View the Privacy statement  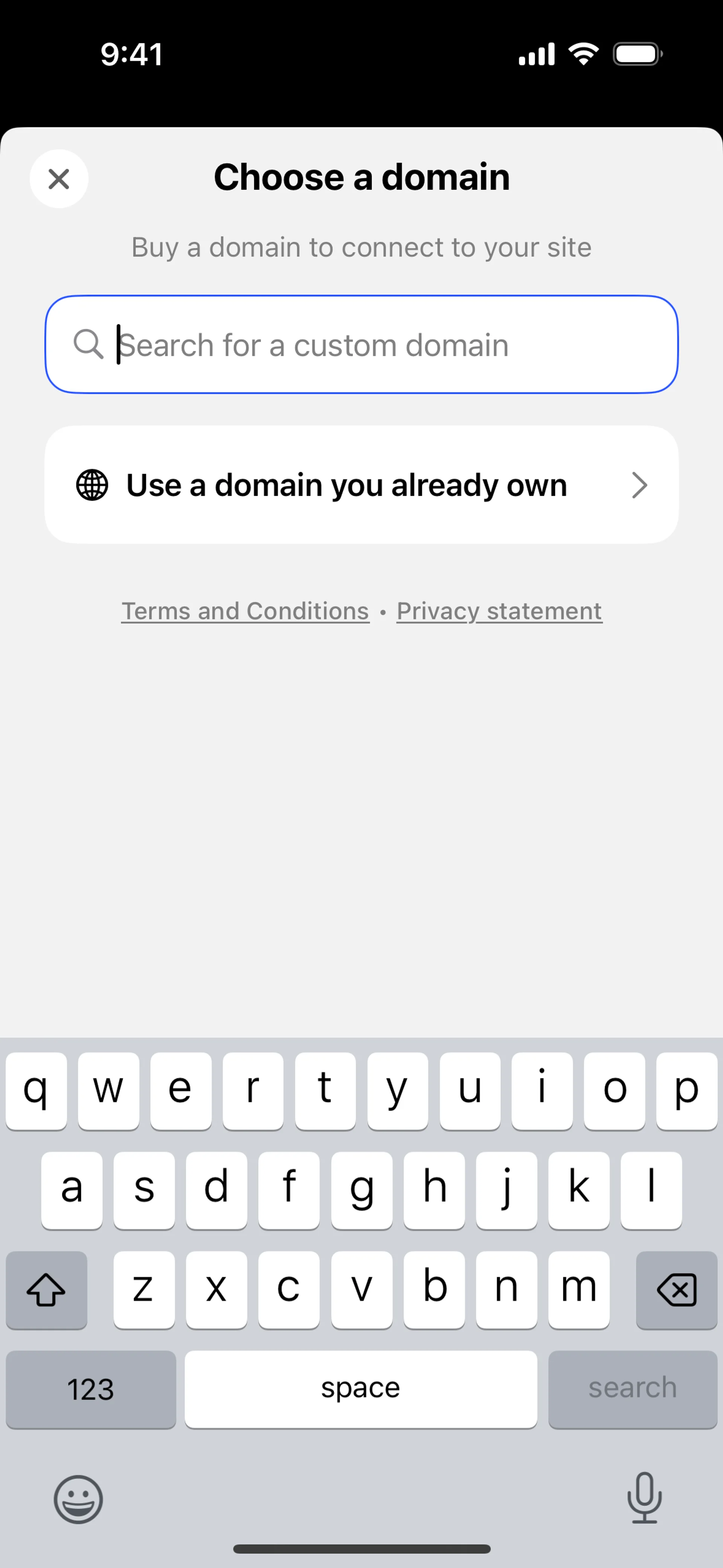coord(499,611)
